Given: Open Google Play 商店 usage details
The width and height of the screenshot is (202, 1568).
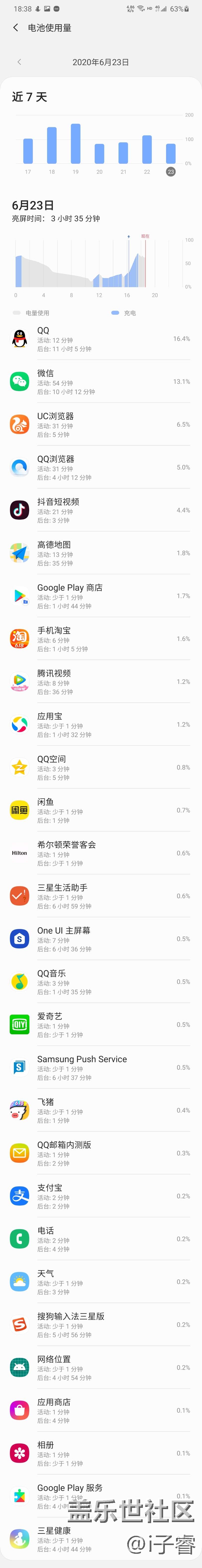Looking at the screenshot, I should (x=101, y=596).
